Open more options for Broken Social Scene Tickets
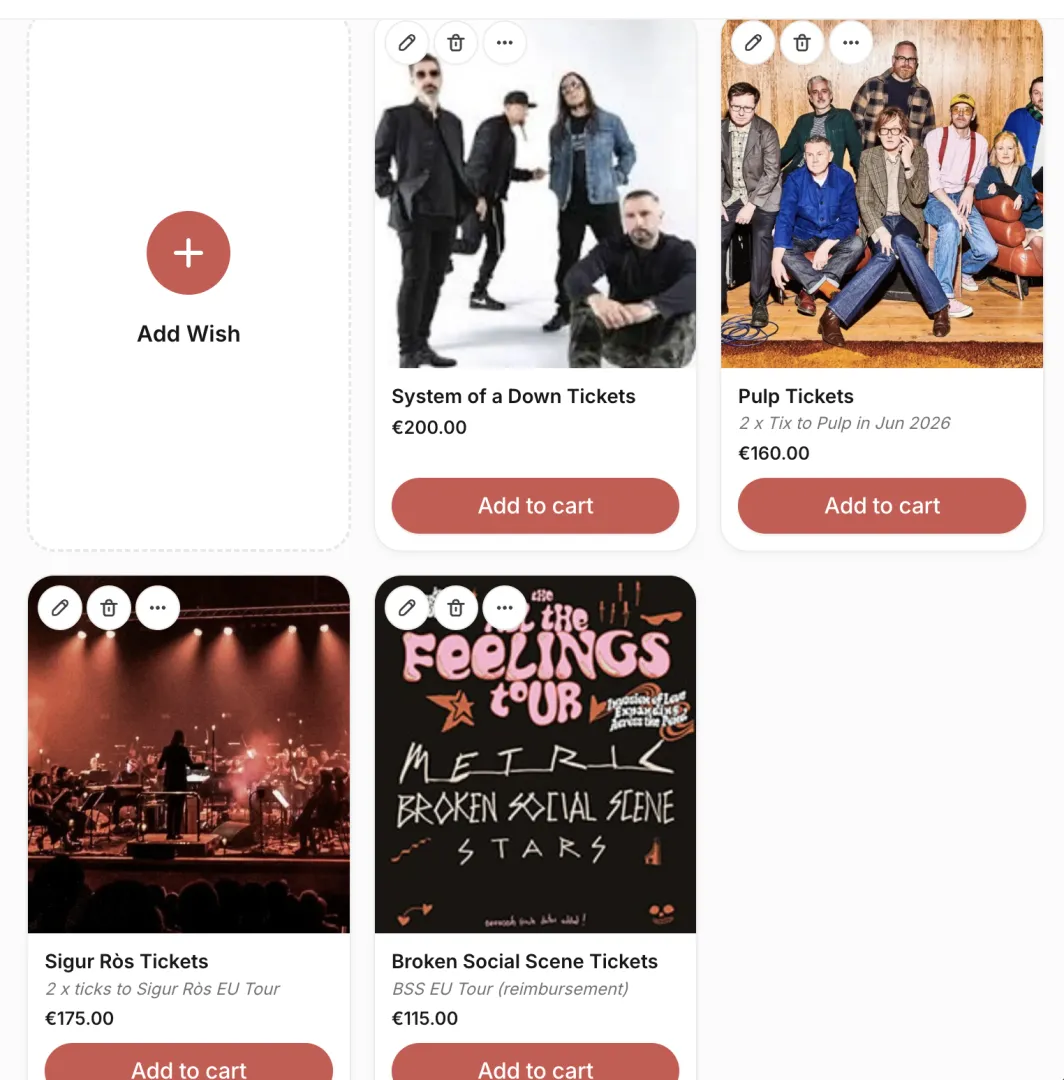Screen dimensions: 1064x1080 point(505,607)
